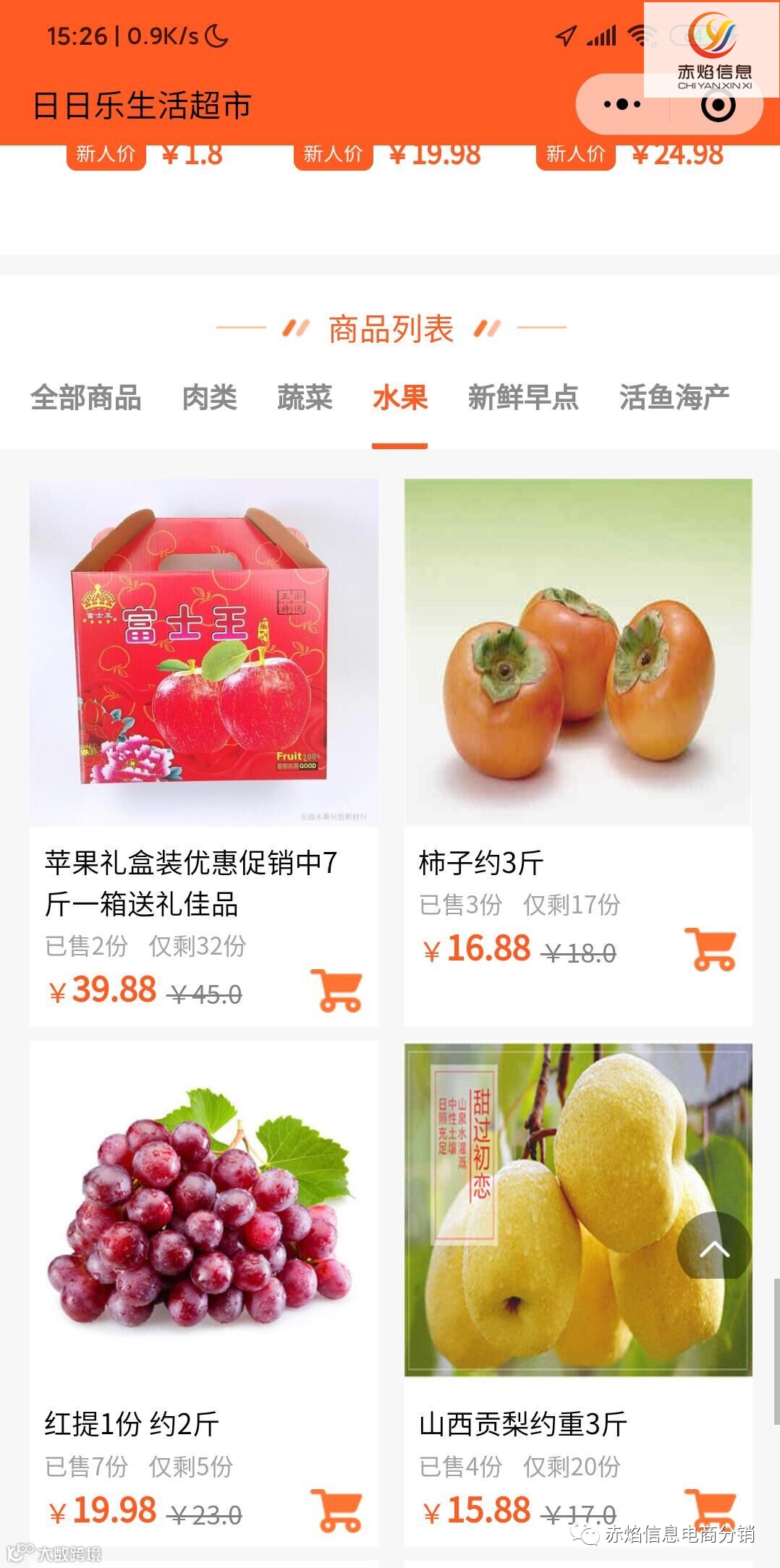Open the 苹果礼盒装 product card

tap(203, 651)
